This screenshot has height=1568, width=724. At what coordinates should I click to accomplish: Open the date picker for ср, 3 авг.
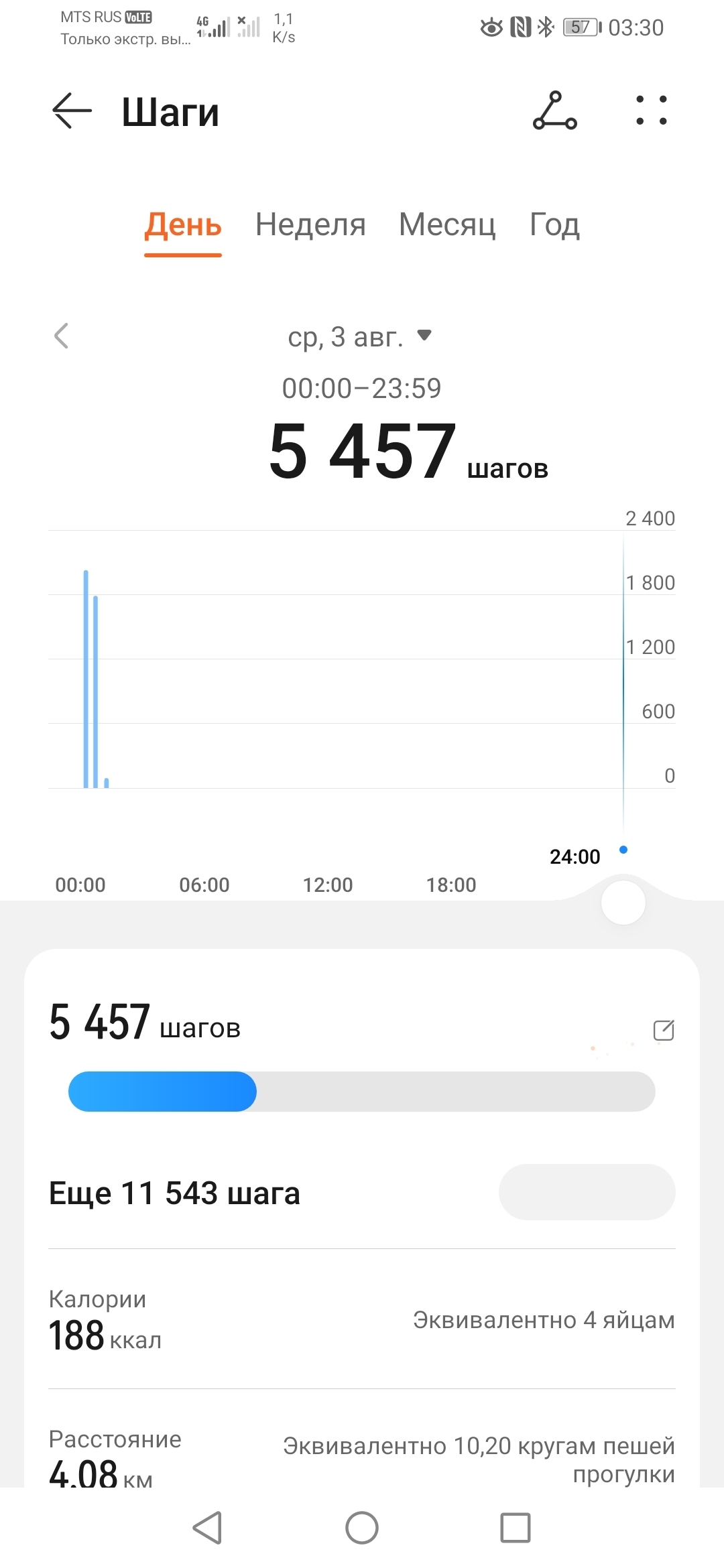pos(360,337)
